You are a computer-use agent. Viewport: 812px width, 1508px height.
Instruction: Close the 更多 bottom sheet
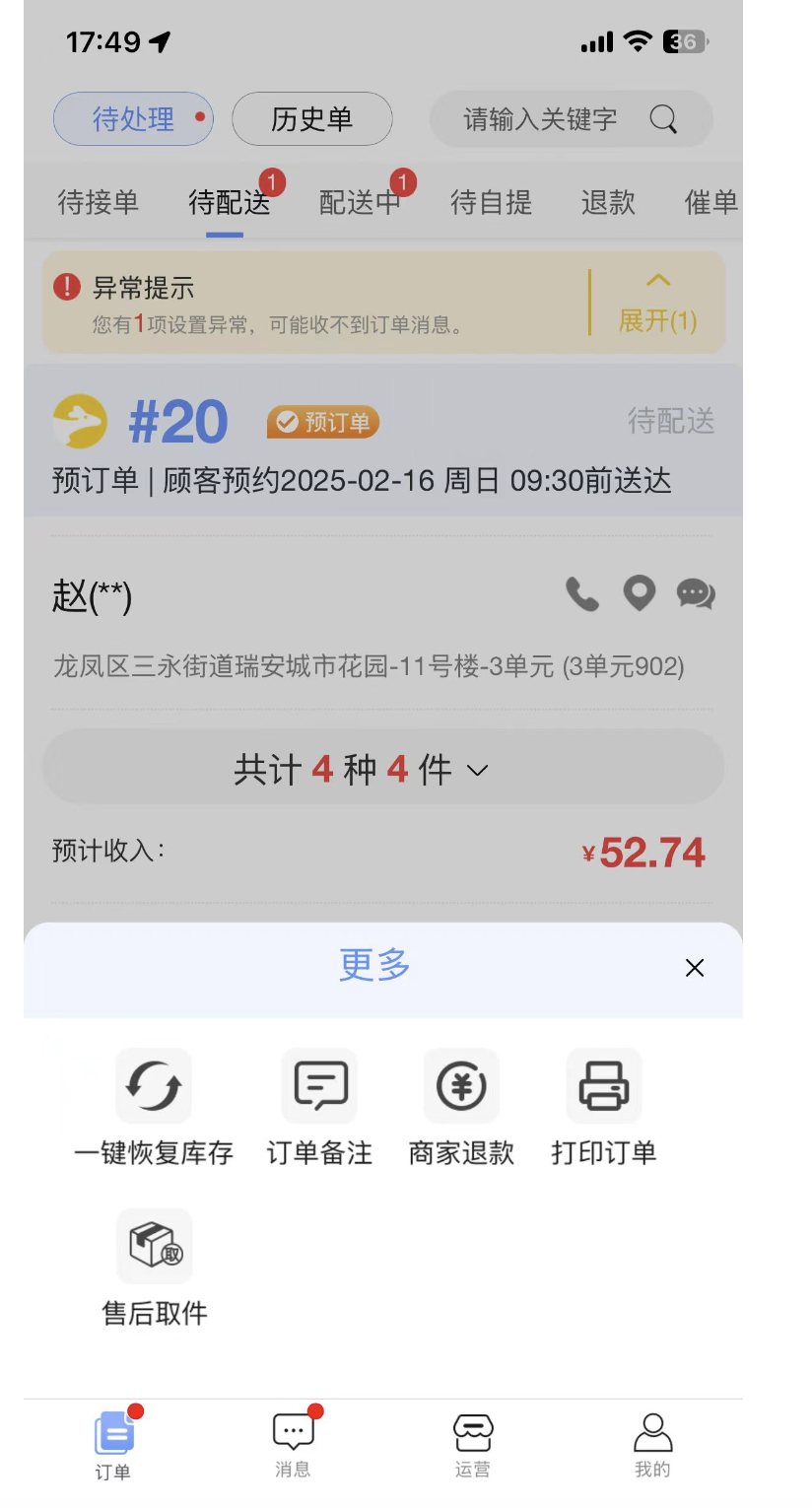click(694, 968)
